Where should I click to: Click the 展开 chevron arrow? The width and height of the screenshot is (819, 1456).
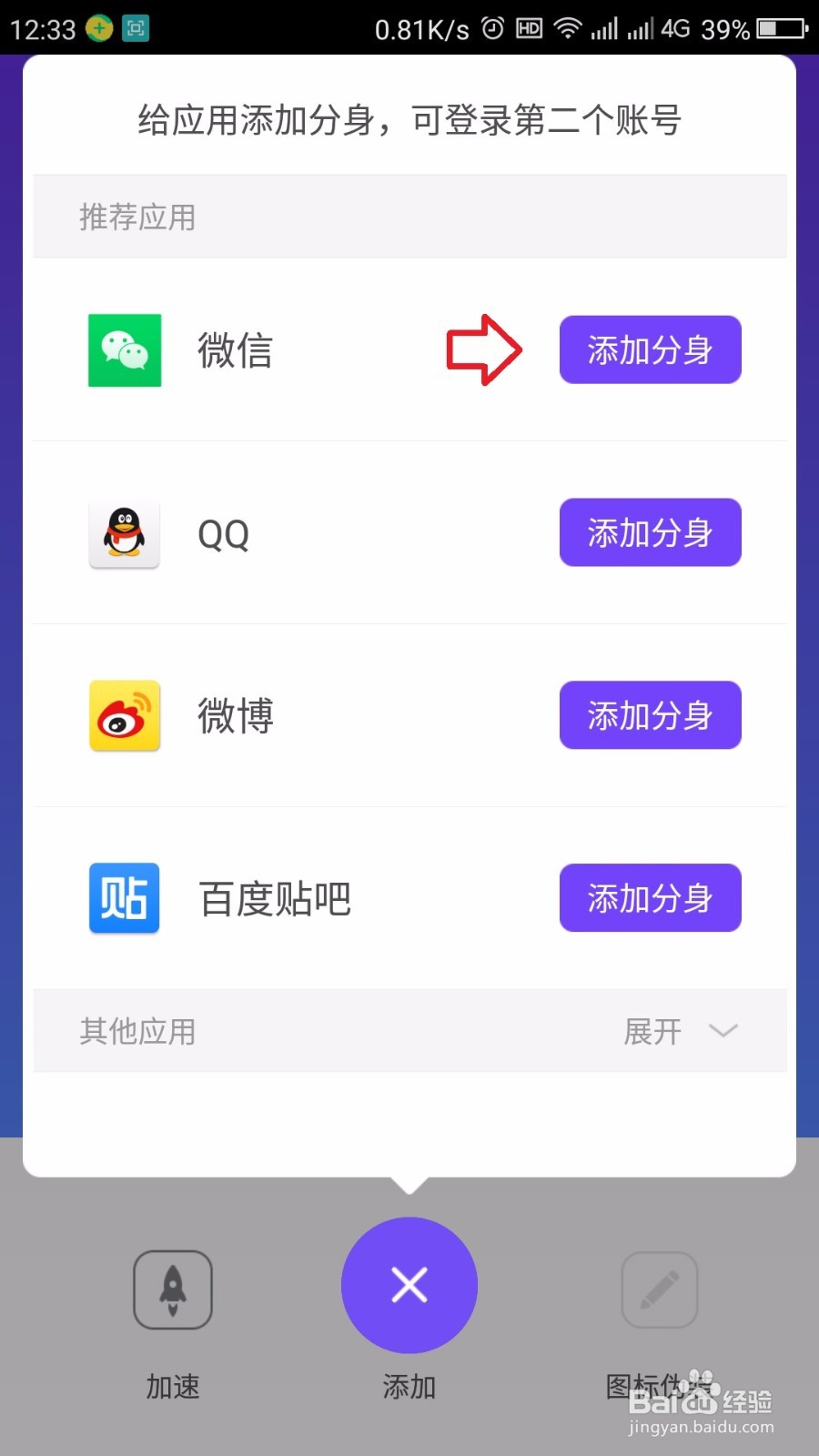723,1031
